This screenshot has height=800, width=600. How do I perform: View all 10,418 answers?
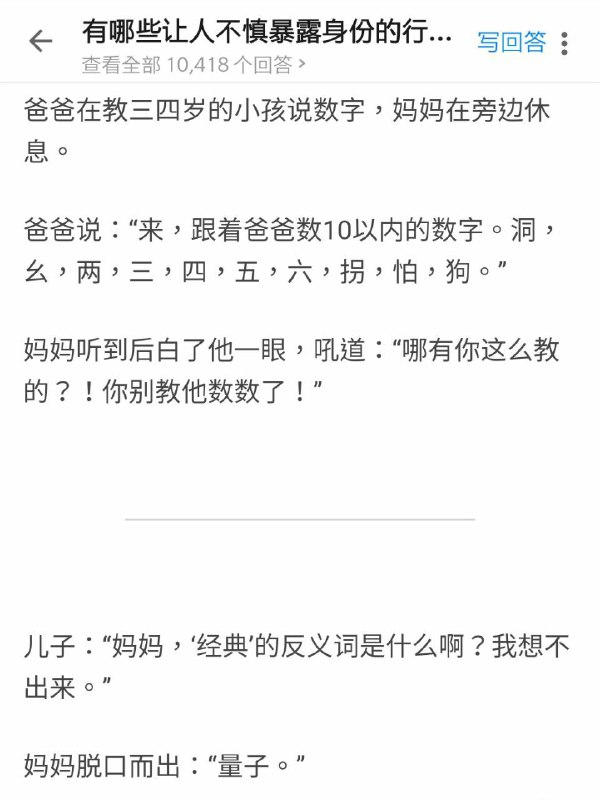(193, 65)
